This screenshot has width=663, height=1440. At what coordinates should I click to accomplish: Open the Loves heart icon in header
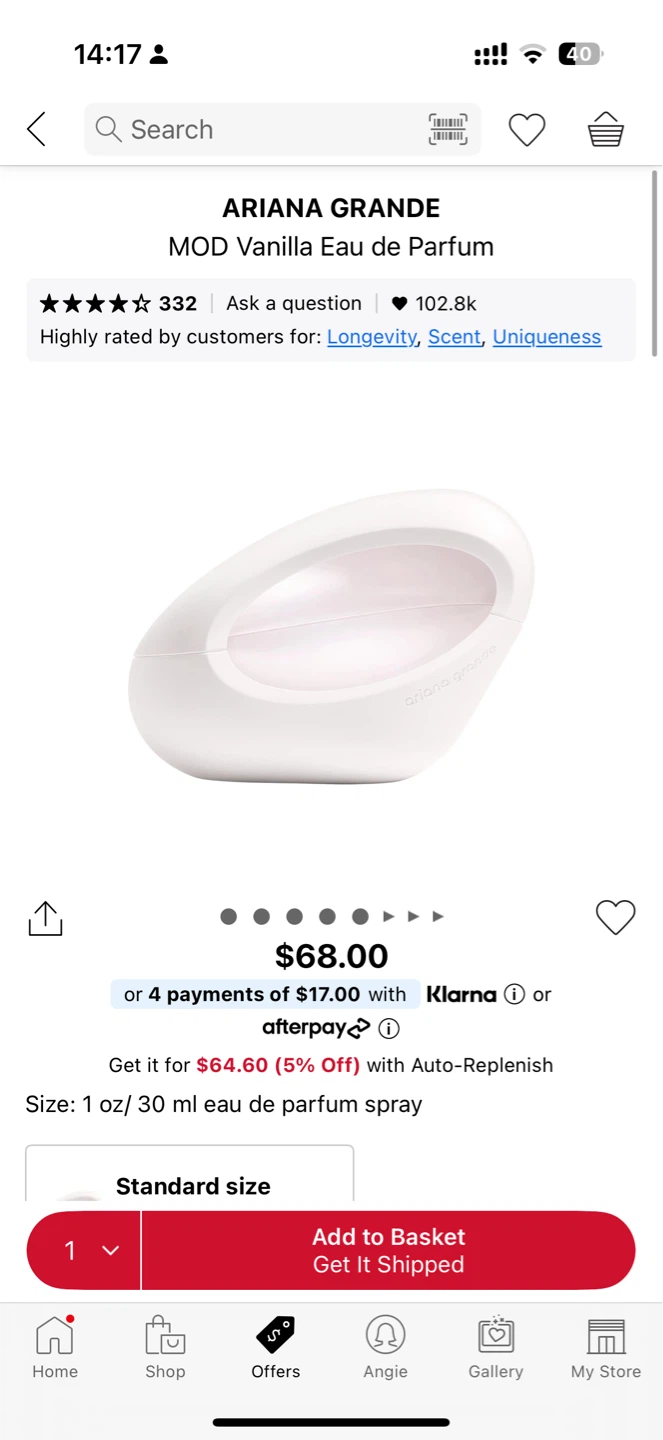tap(527, 130)
